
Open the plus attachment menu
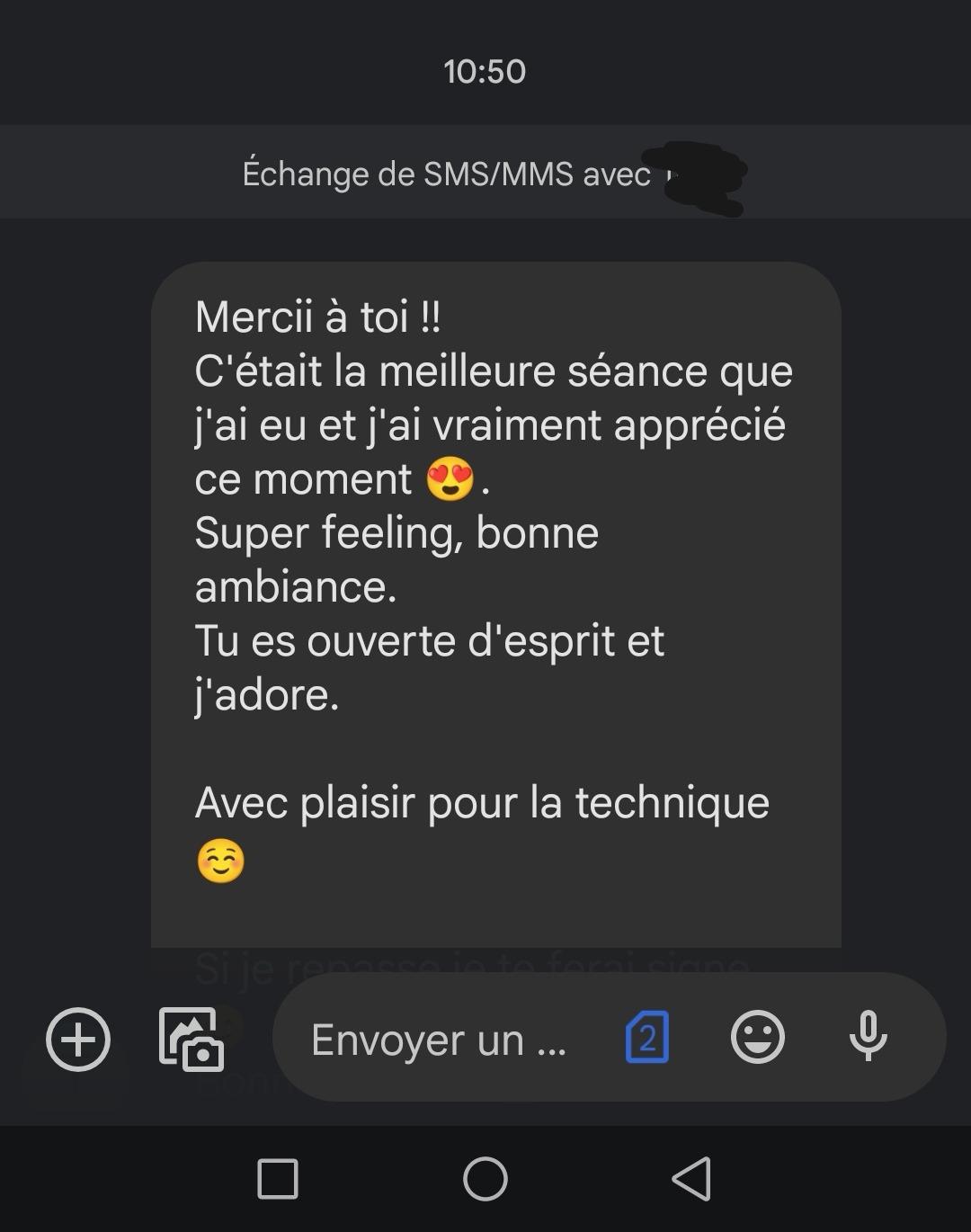coord(78,1040)
